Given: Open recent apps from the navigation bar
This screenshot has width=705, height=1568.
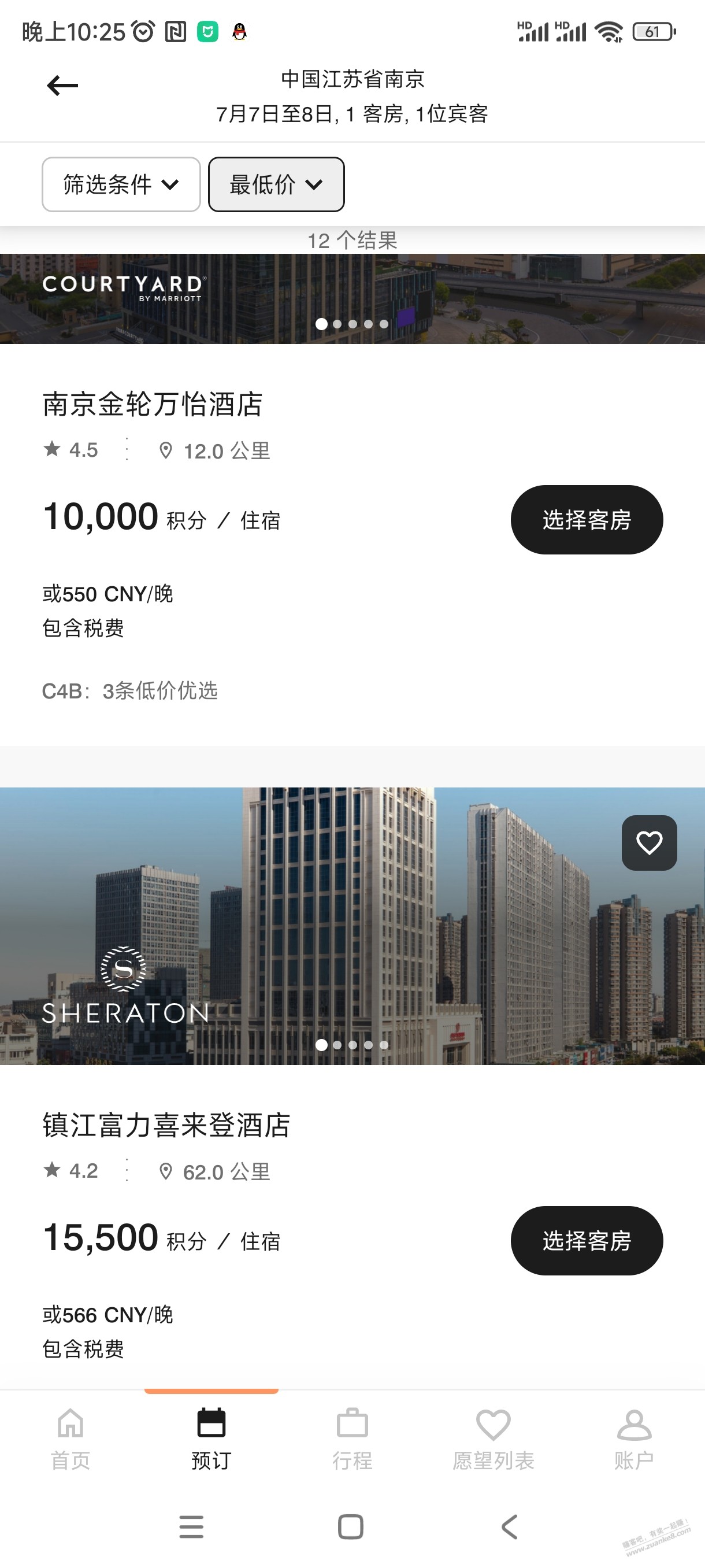Looking at the screenshot, I should [191, 1526].
